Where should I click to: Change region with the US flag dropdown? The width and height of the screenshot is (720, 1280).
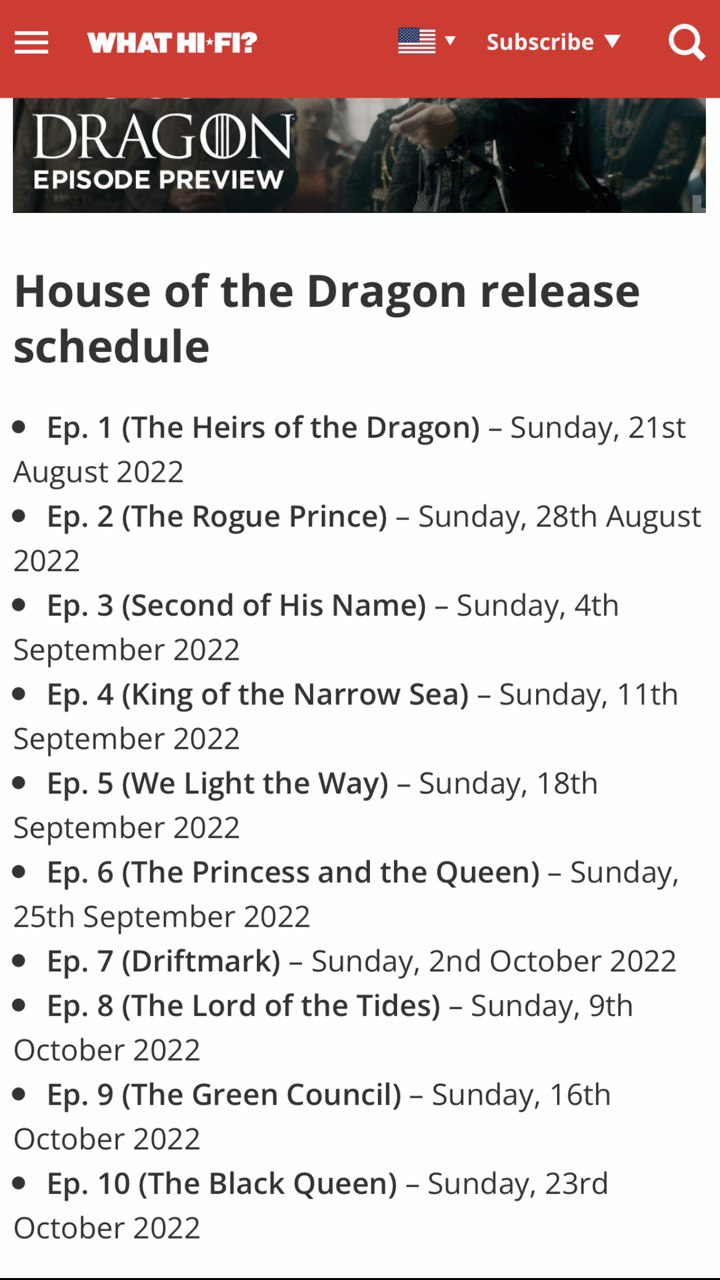427,41
